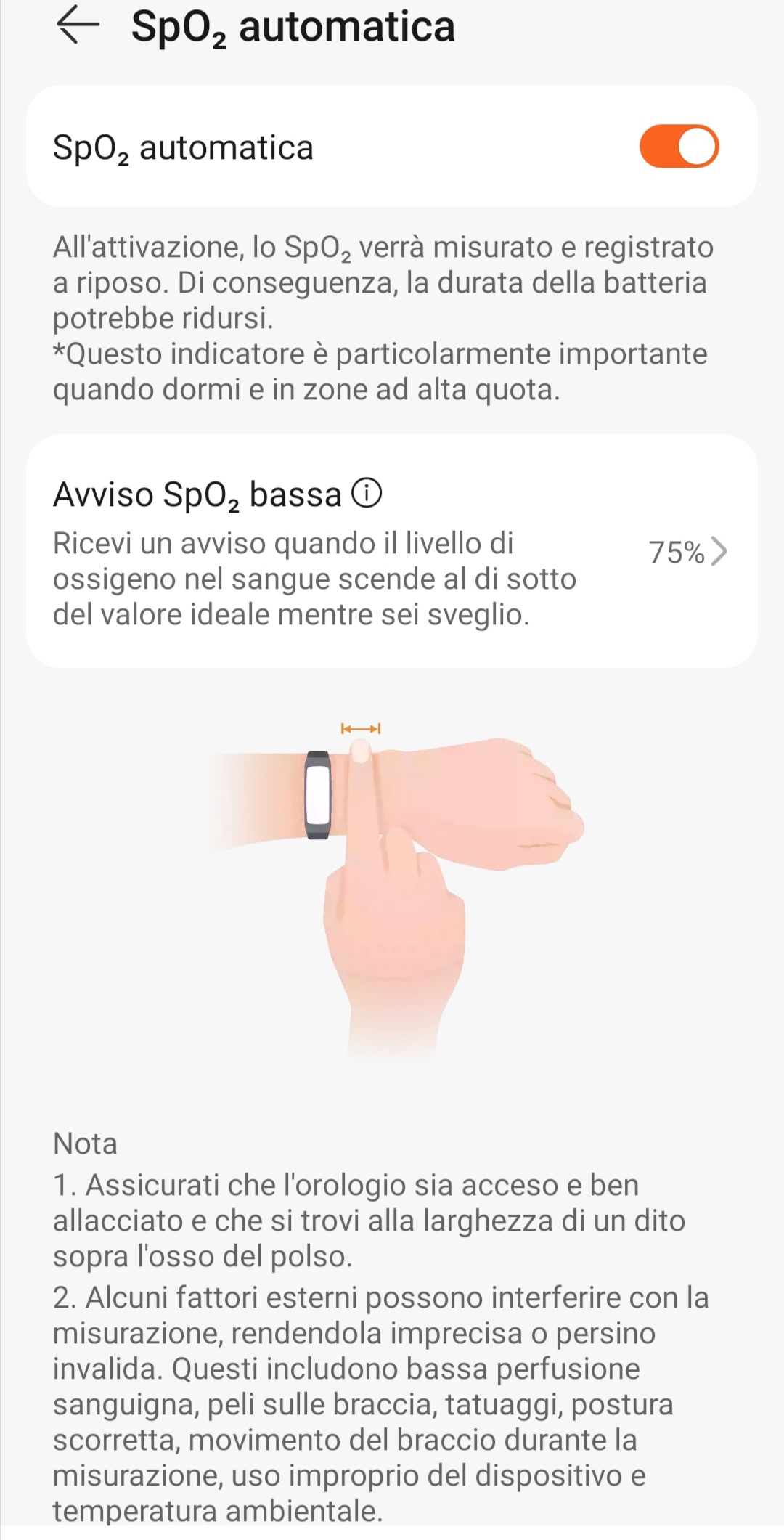Disable the SpO₂ automatica switch
Image resolution: width=784 pixels, height=1540 pixels.
679,147
